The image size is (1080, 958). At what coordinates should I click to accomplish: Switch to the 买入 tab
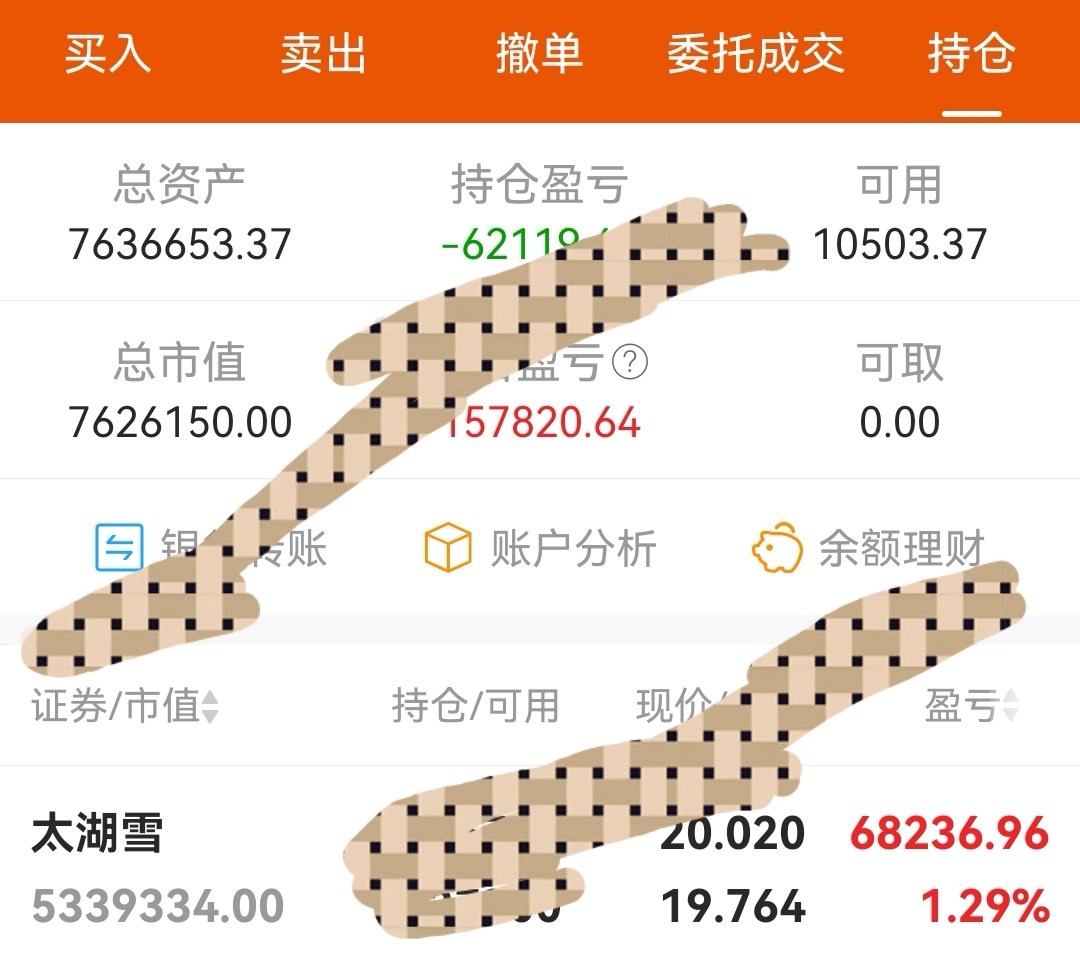[x=108, y=55]
